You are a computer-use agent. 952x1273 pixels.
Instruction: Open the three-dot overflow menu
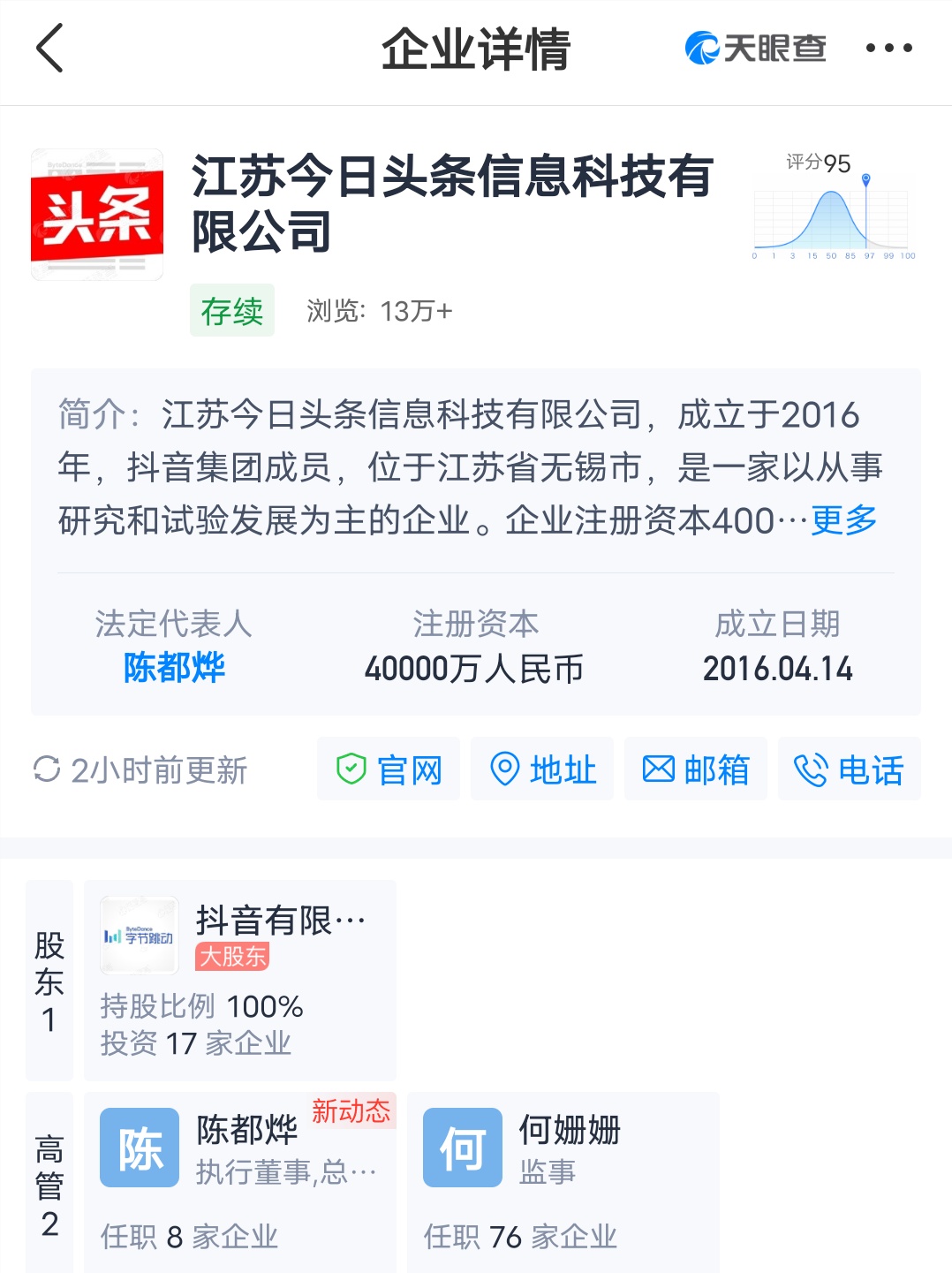tap(888, 49)
